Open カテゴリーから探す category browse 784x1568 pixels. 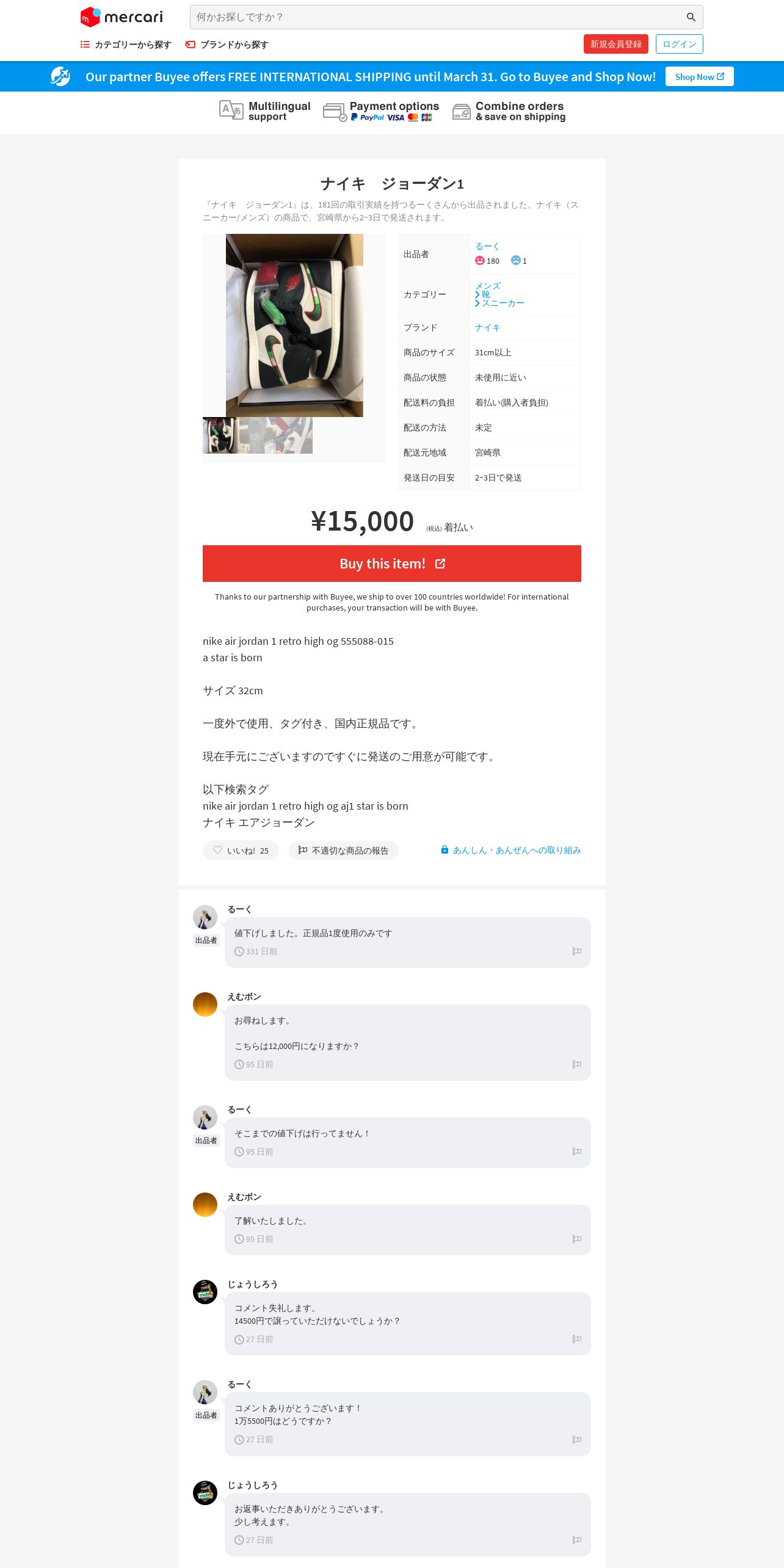126,45
